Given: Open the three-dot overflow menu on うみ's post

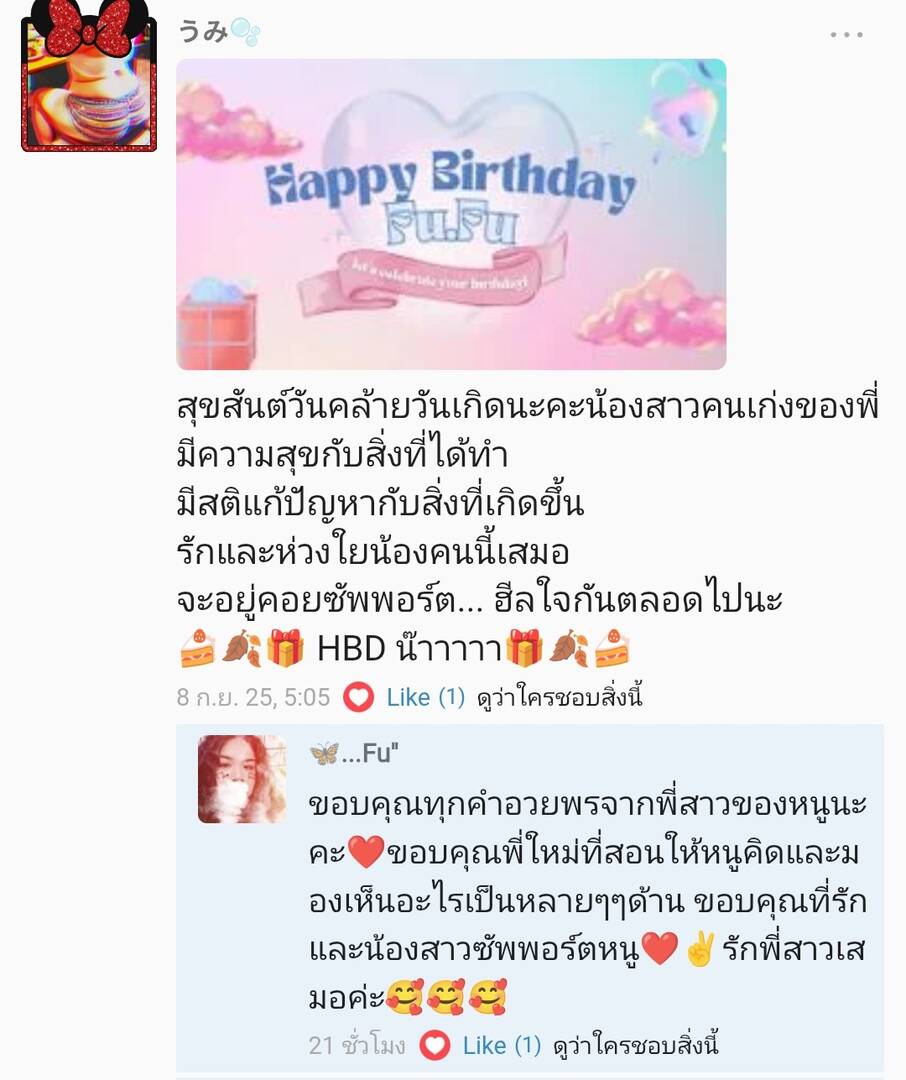Looking at the screenshot, I should click(845, 35).
